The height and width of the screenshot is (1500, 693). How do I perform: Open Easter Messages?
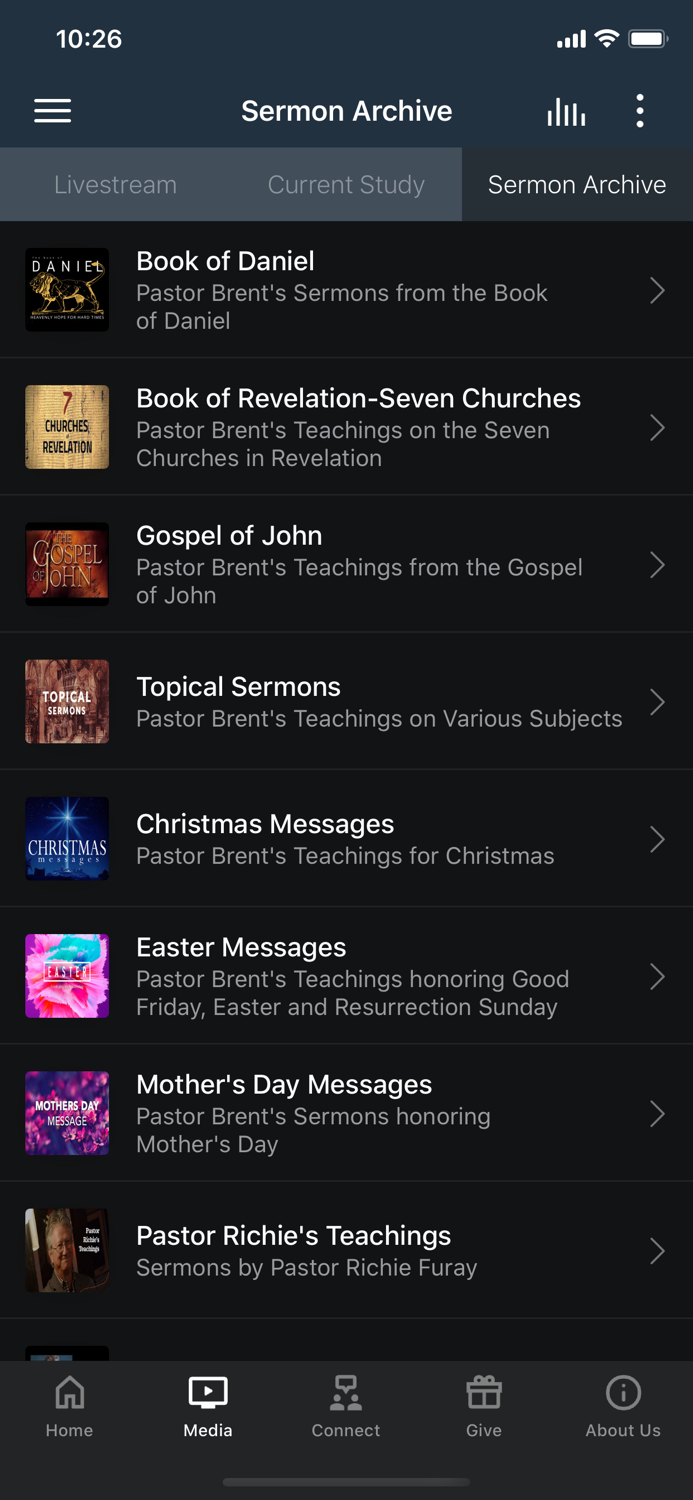point(346,976)
